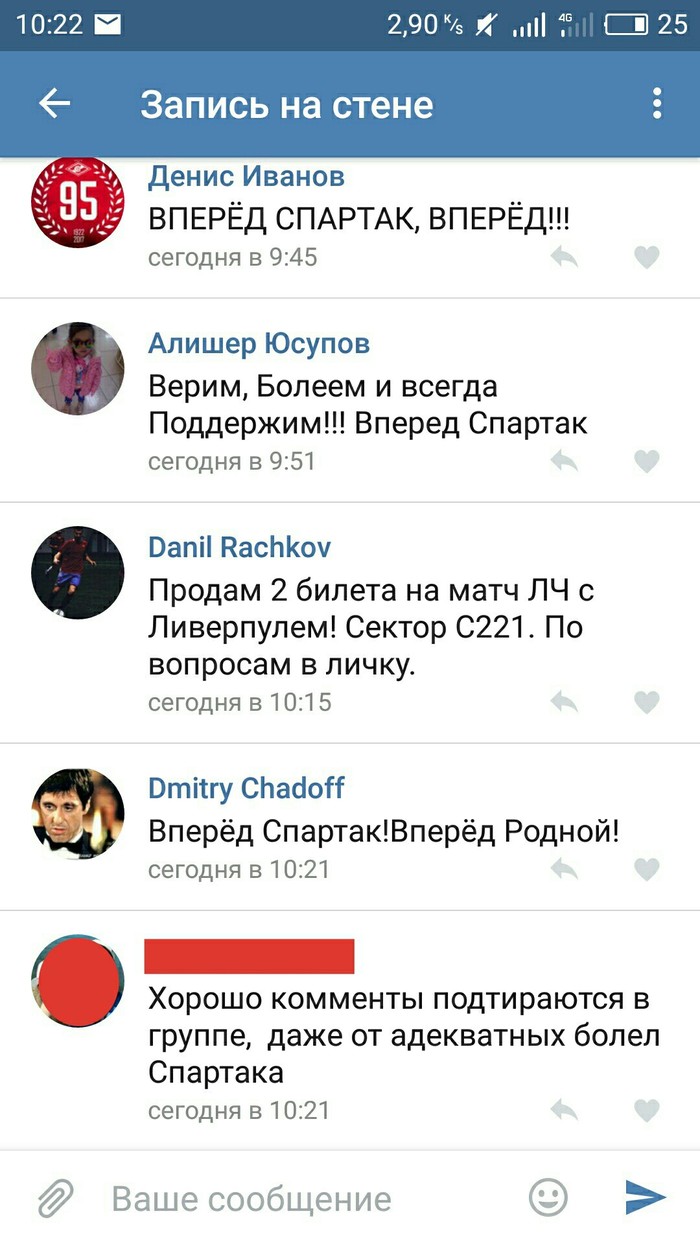Like Danil Rachkov's ticket comment

647,702
